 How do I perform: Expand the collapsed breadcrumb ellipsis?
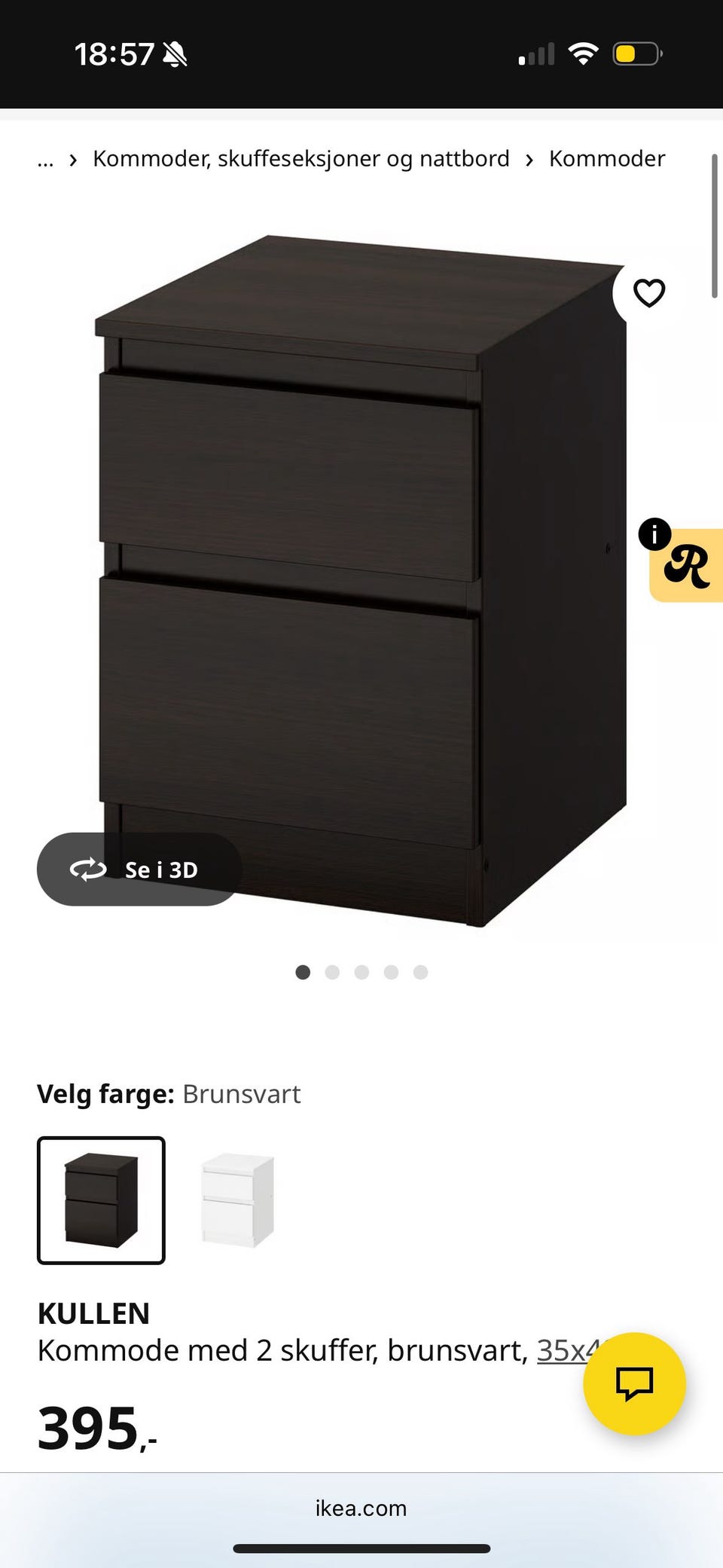coord(45,160)
